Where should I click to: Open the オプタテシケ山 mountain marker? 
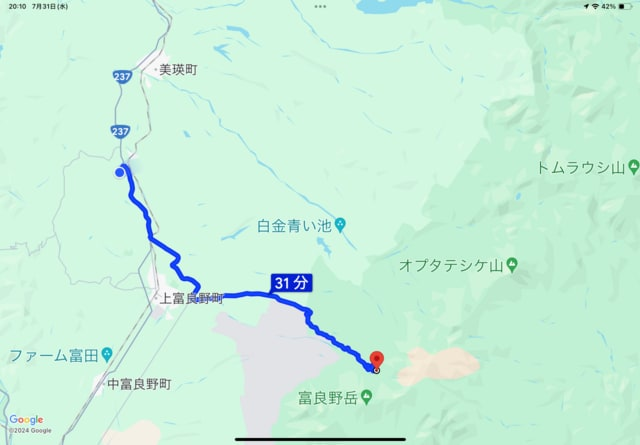click(512, 265)
